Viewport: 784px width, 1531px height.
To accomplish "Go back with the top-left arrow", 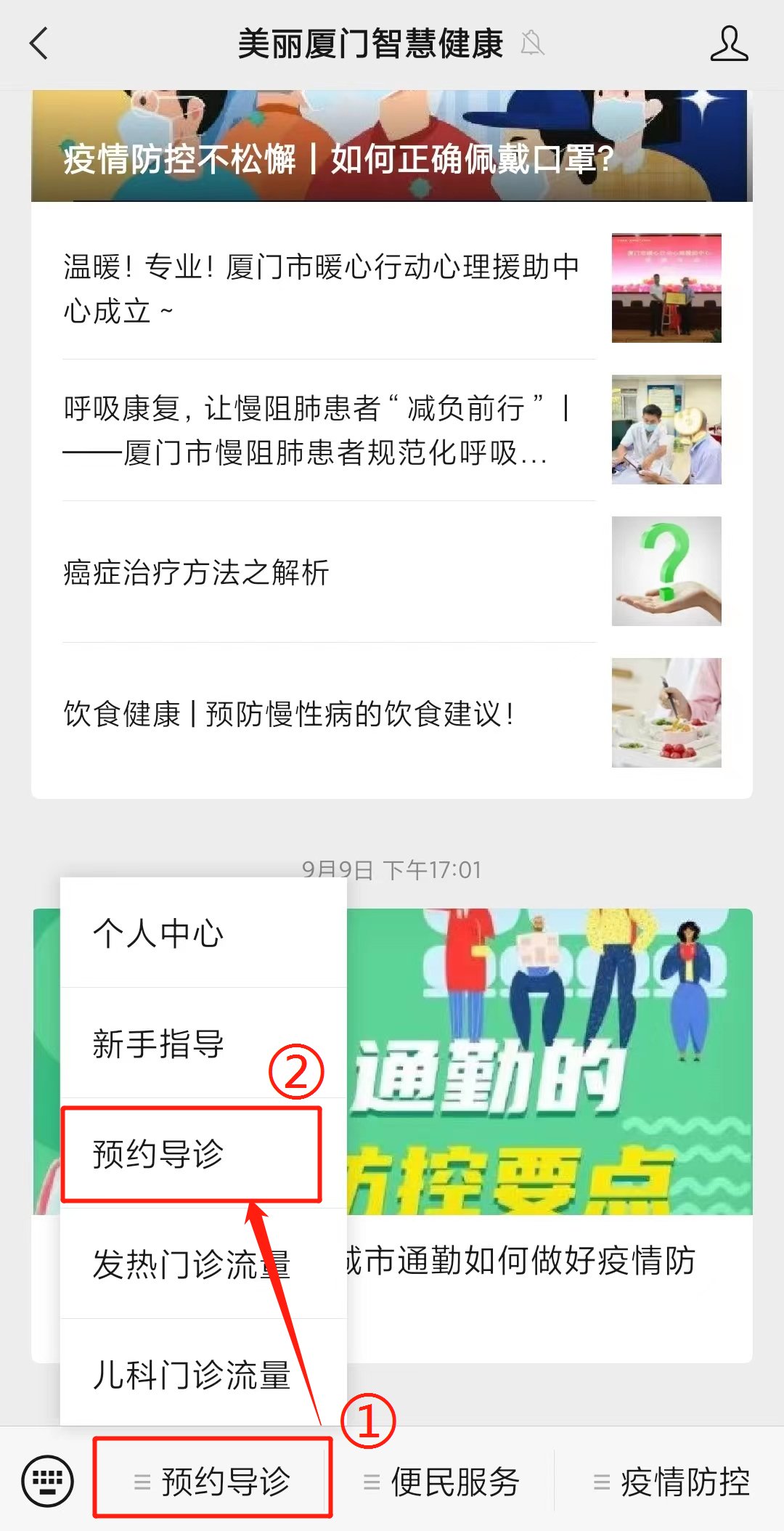I will [39, 44].
